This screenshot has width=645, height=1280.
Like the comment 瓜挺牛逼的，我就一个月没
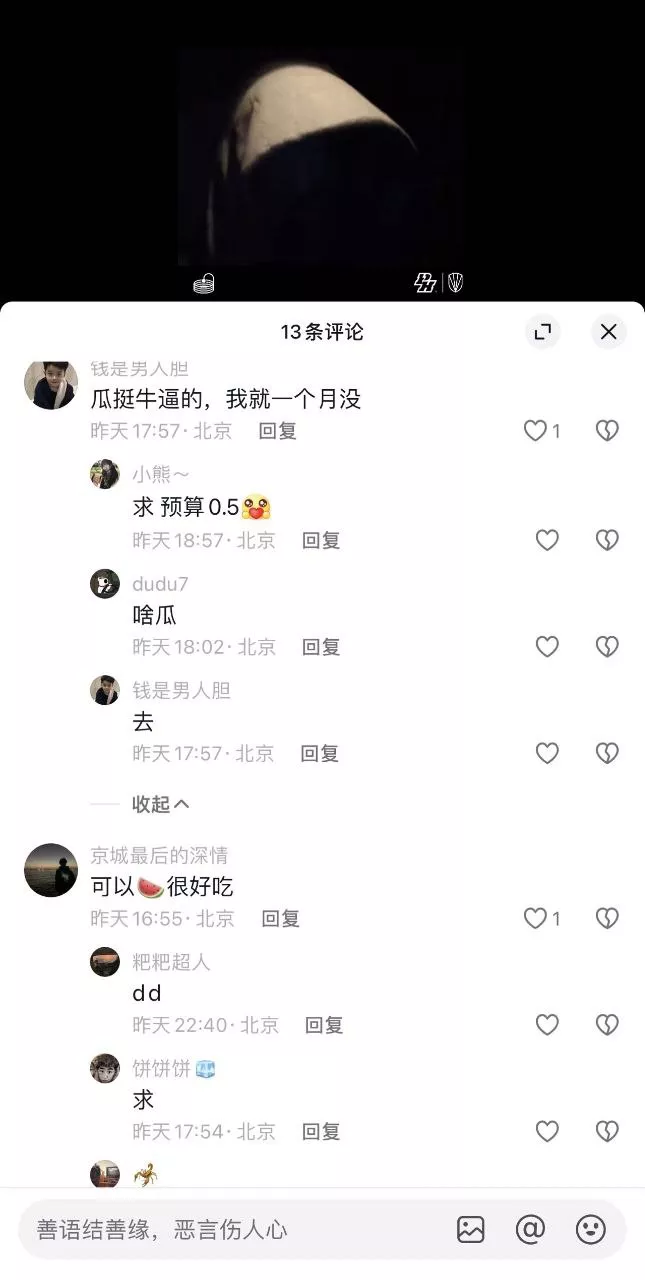point(536,431)
